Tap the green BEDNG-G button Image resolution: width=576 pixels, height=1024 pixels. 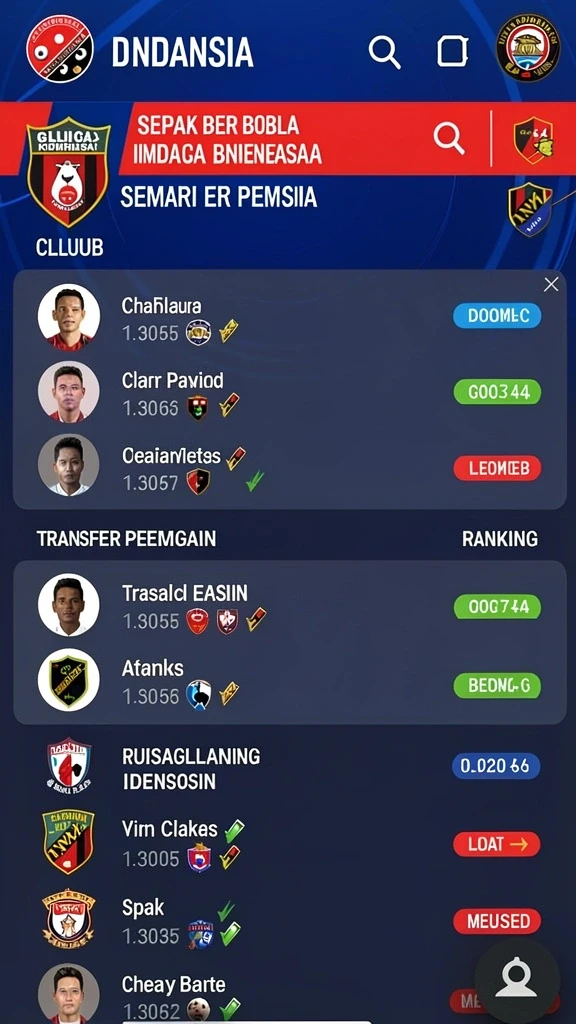497,686
